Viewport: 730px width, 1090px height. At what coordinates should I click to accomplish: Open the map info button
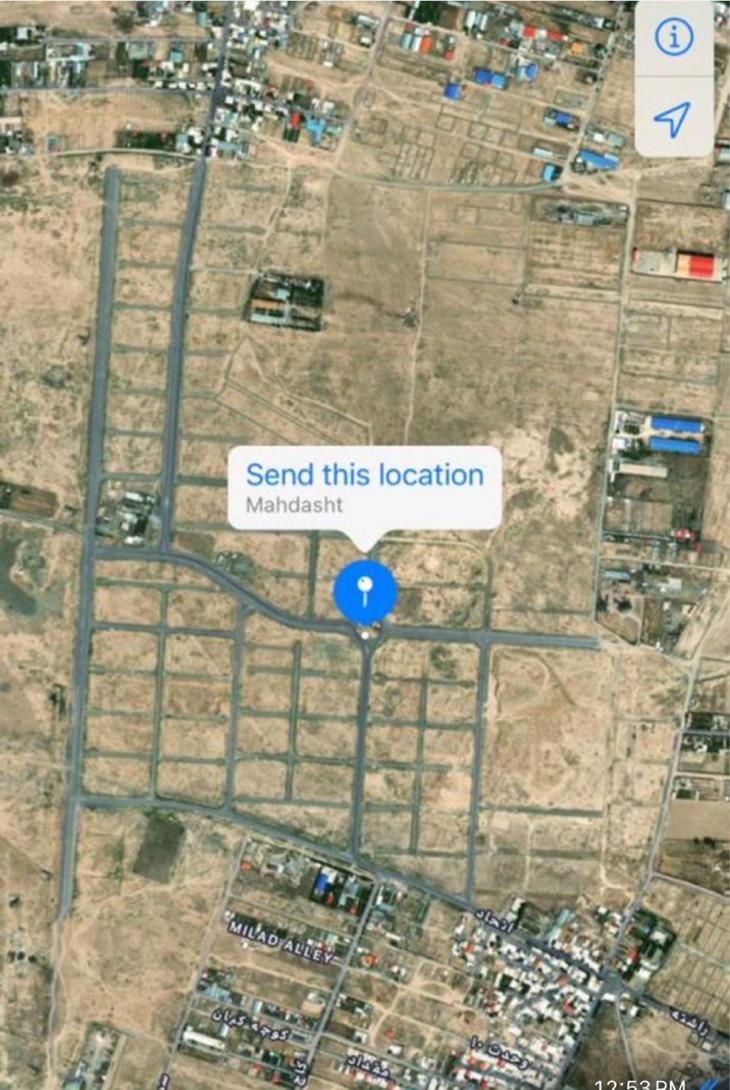[x=674, y=37]
